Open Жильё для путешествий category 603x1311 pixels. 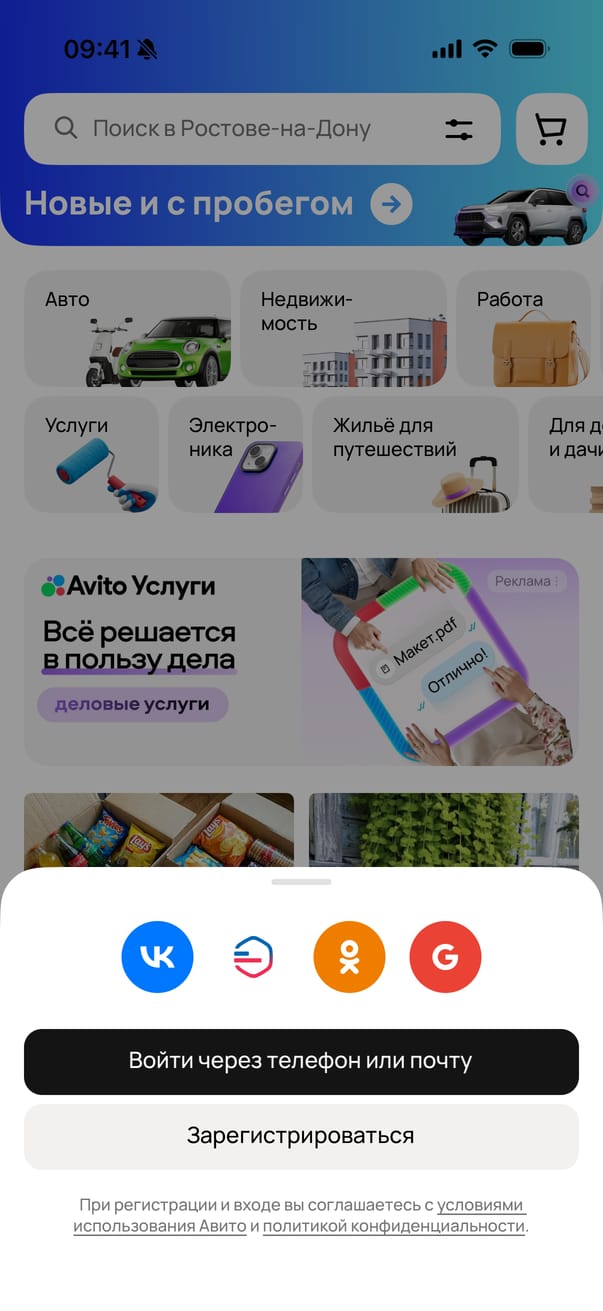415,454
